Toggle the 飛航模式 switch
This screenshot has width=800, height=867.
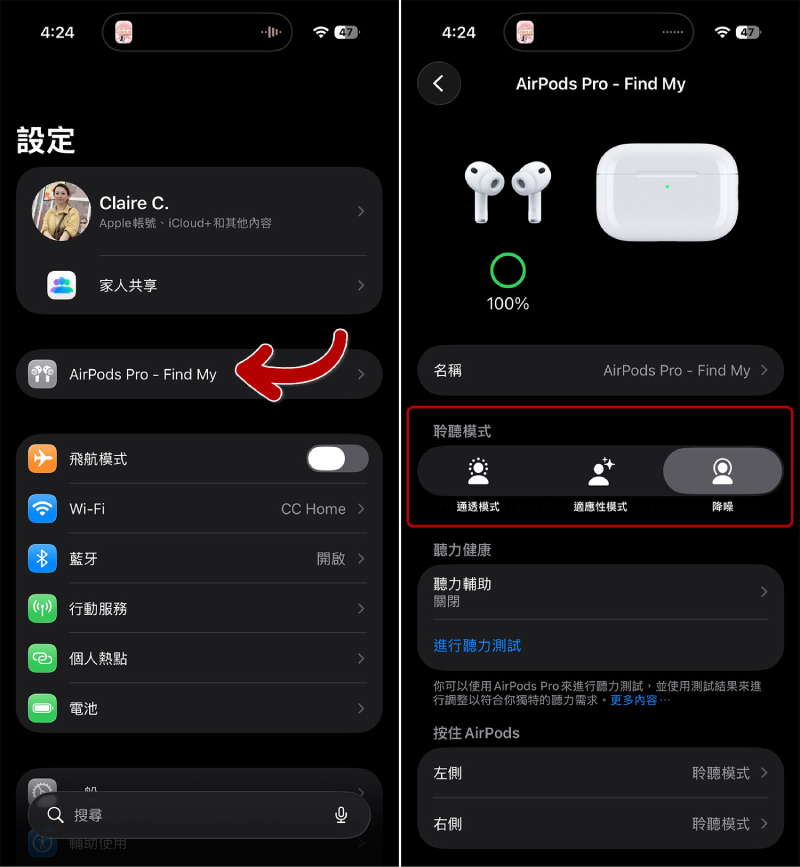point(337,459)
